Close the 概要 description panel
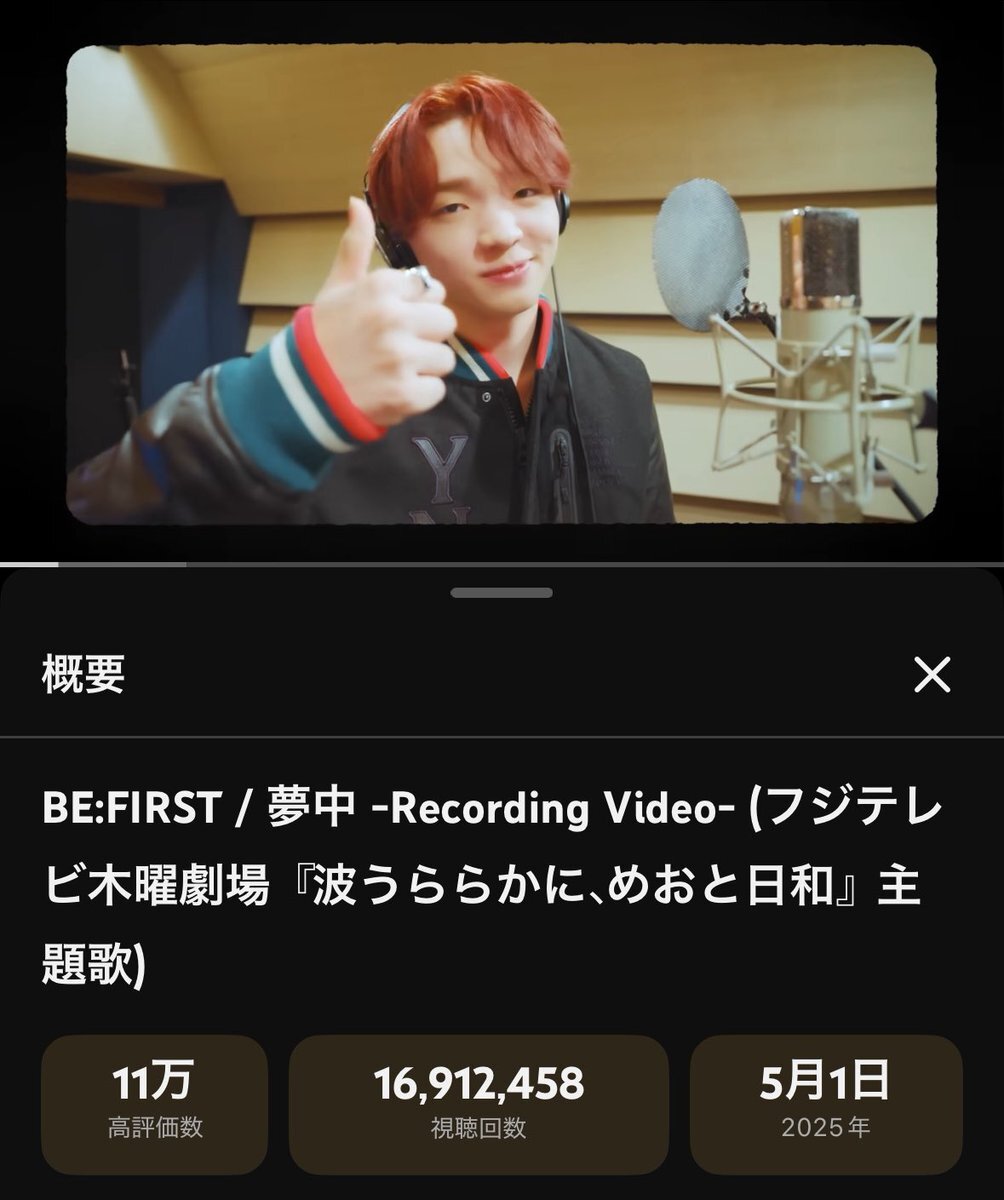 coord(932,677)
